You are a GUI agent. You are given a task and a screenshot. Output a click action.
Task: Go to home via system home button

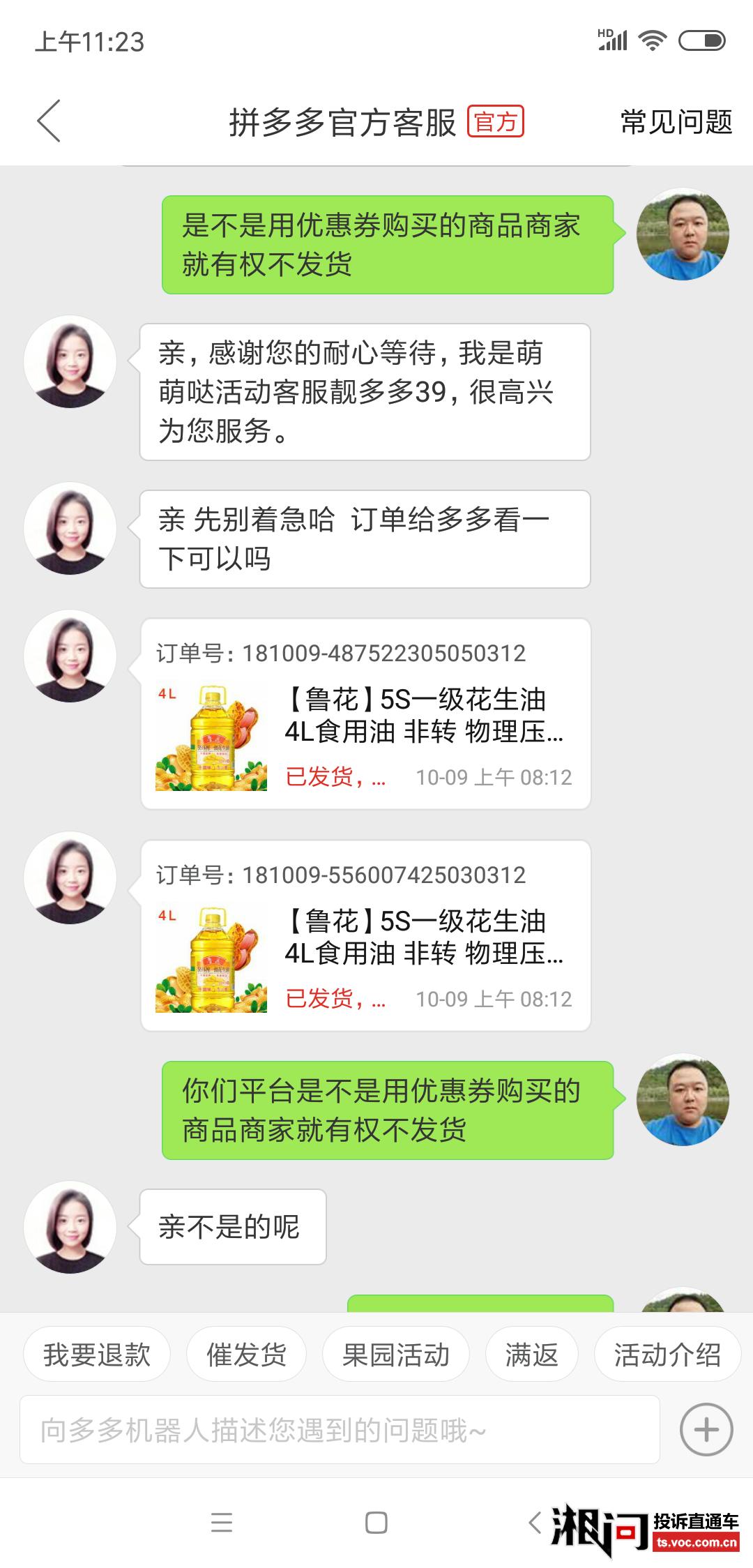(x=376, y=1522)
